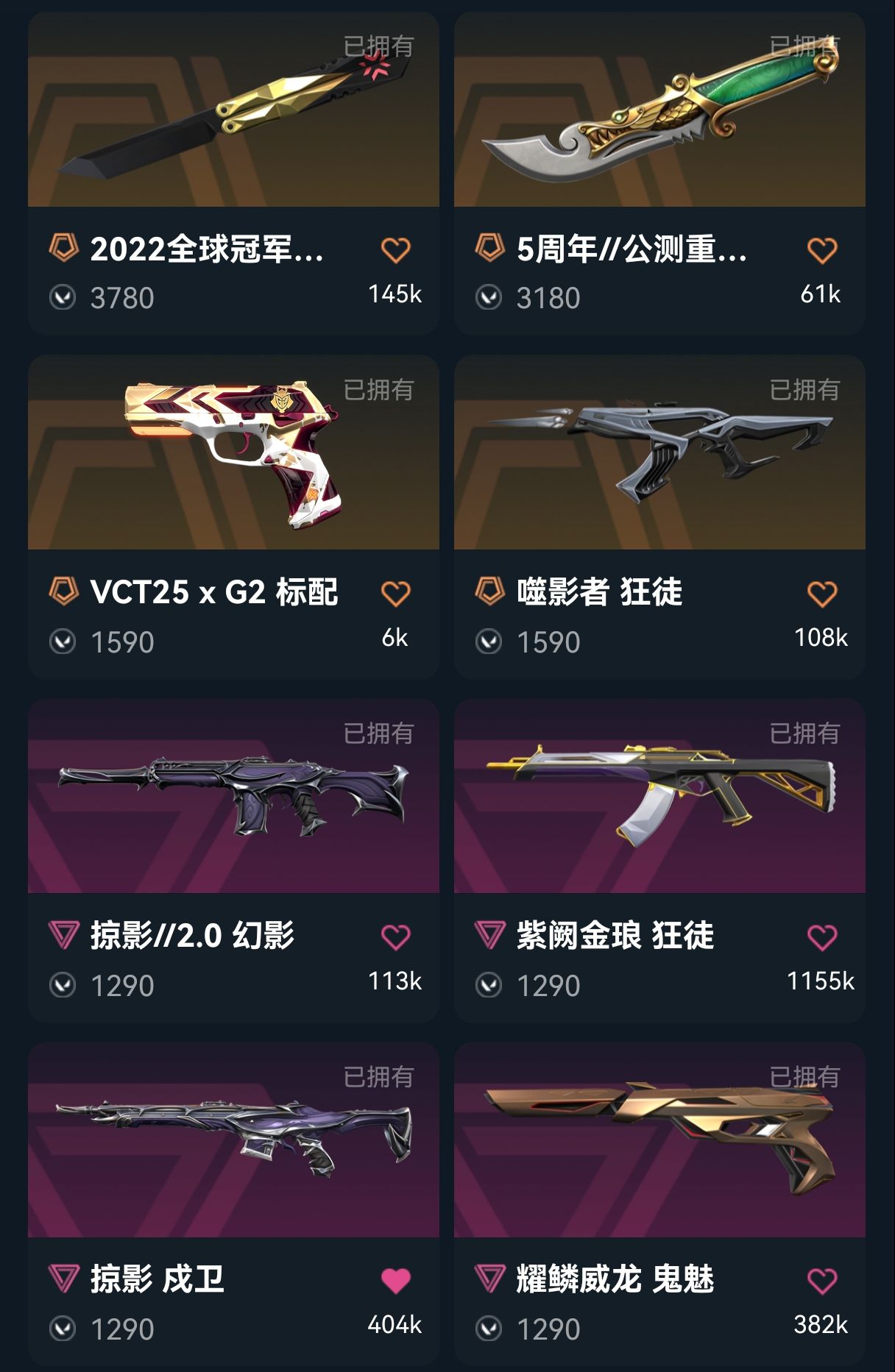Open the 噬影者 狂徒 skin card
The image size is (895, 1372).
659,453
